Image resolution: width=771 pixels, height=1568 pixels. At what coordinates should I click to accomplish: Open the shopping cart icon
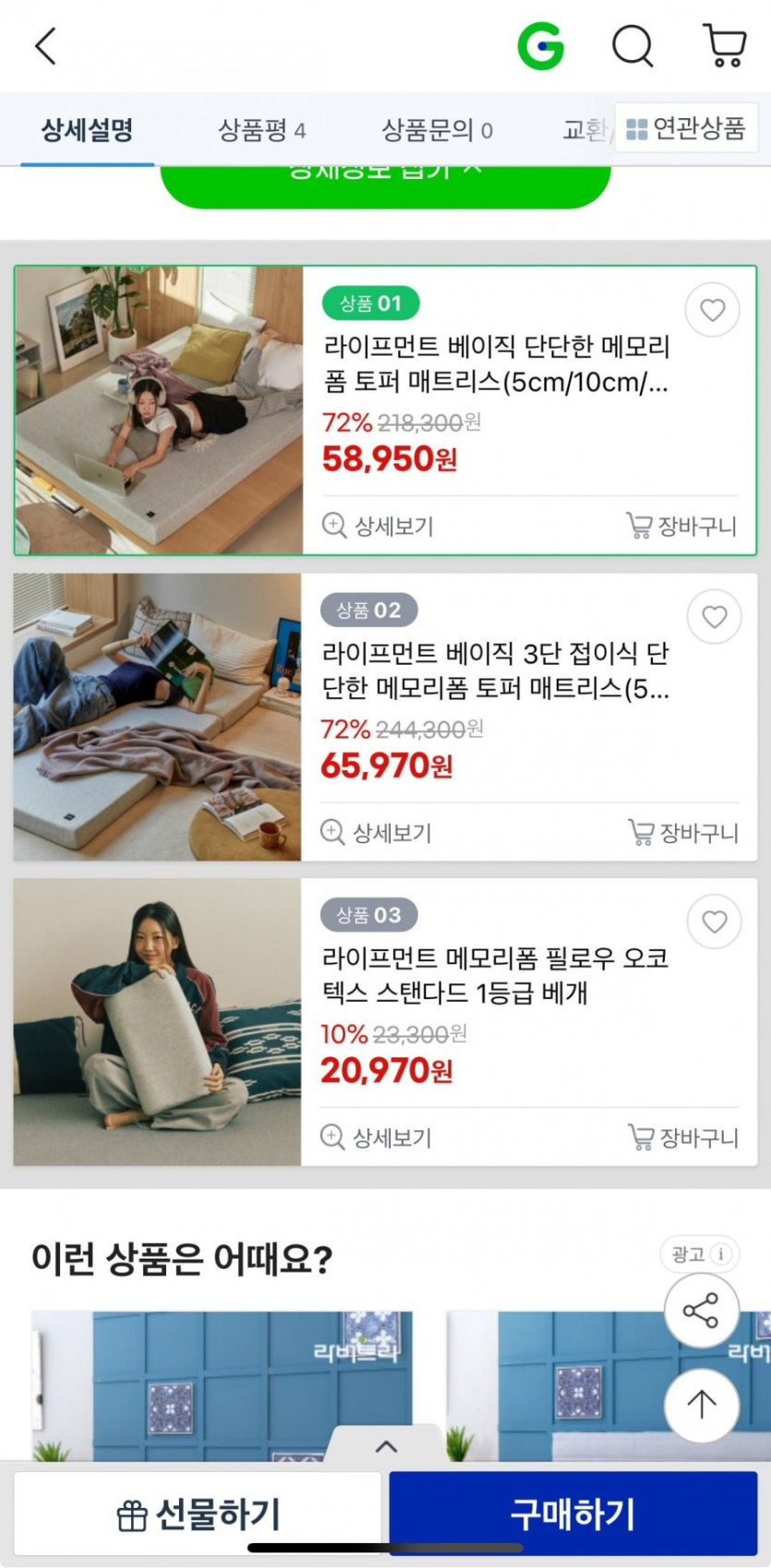point(725,45)
